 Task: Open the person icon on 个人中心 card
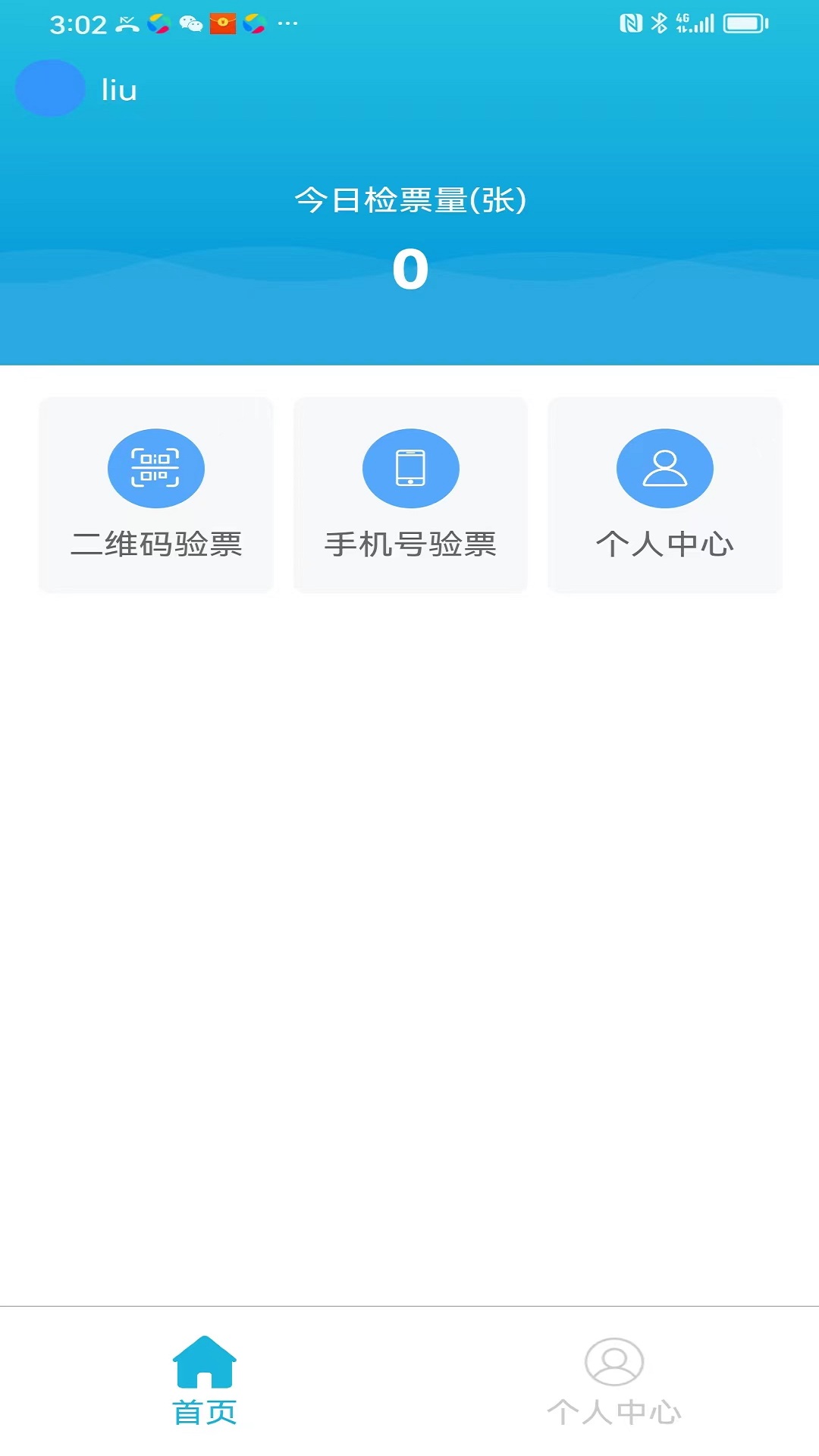[665, 468]
